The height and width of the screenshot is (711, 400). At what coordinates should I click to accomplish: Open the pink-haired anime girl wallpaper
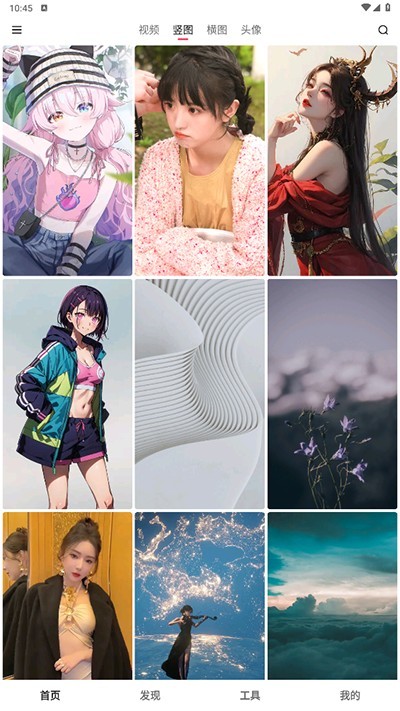[x=68, y=161]
